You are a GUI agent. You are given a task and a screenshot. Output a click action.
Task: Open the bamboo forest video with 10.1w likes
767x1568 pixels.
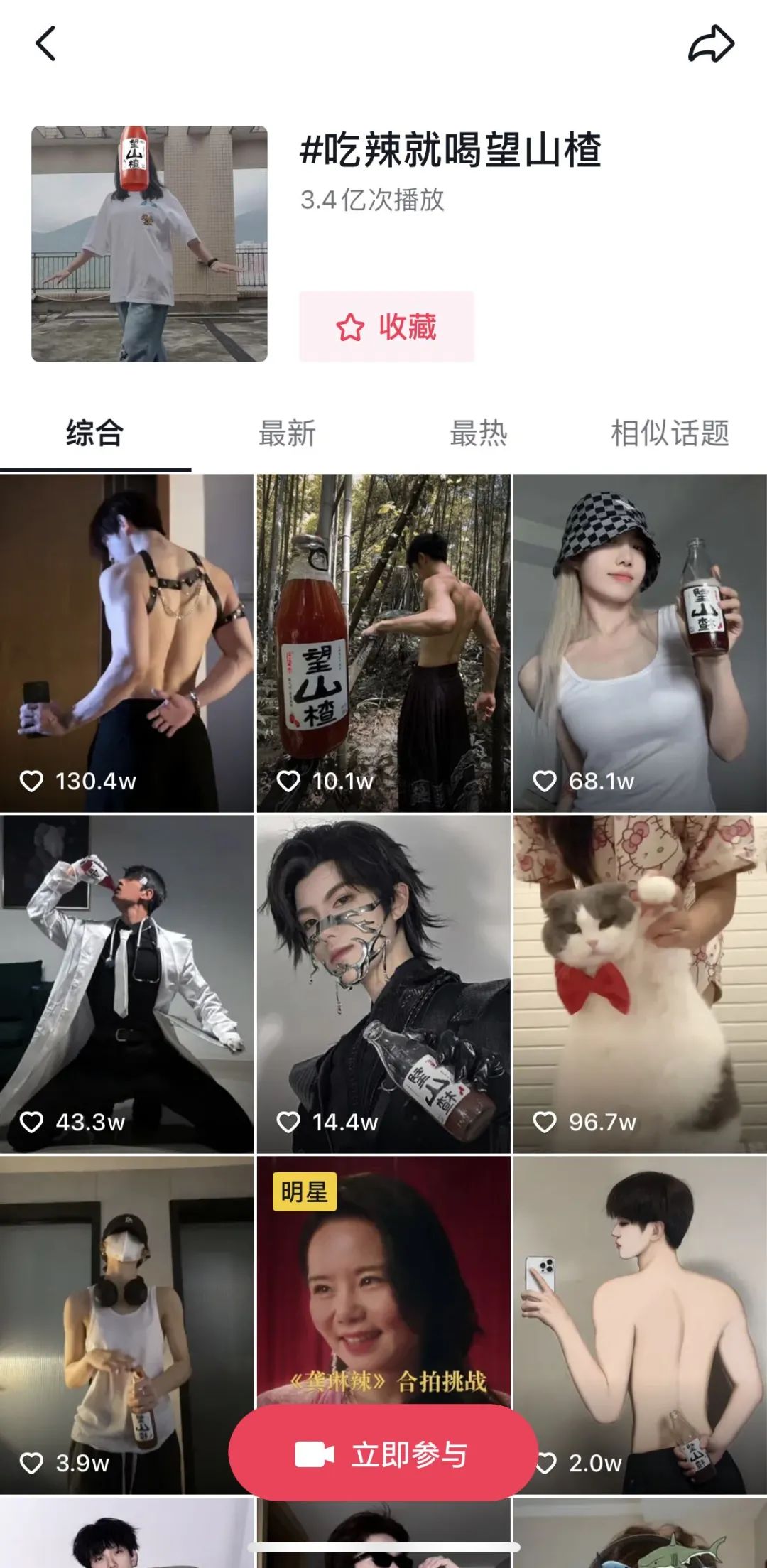tap(383, 643)
